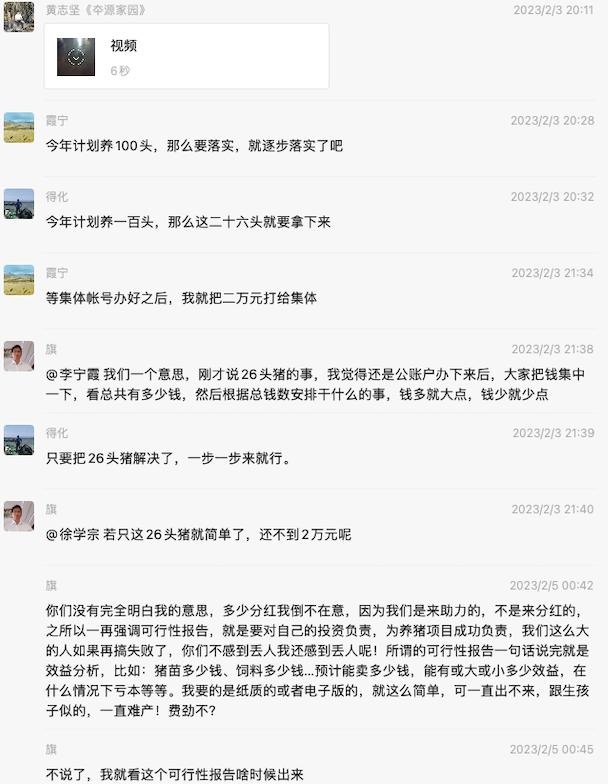Open 黄志坚's profile avatar
Viewport: 608px width, 784px height.
(x=19, y=15)
